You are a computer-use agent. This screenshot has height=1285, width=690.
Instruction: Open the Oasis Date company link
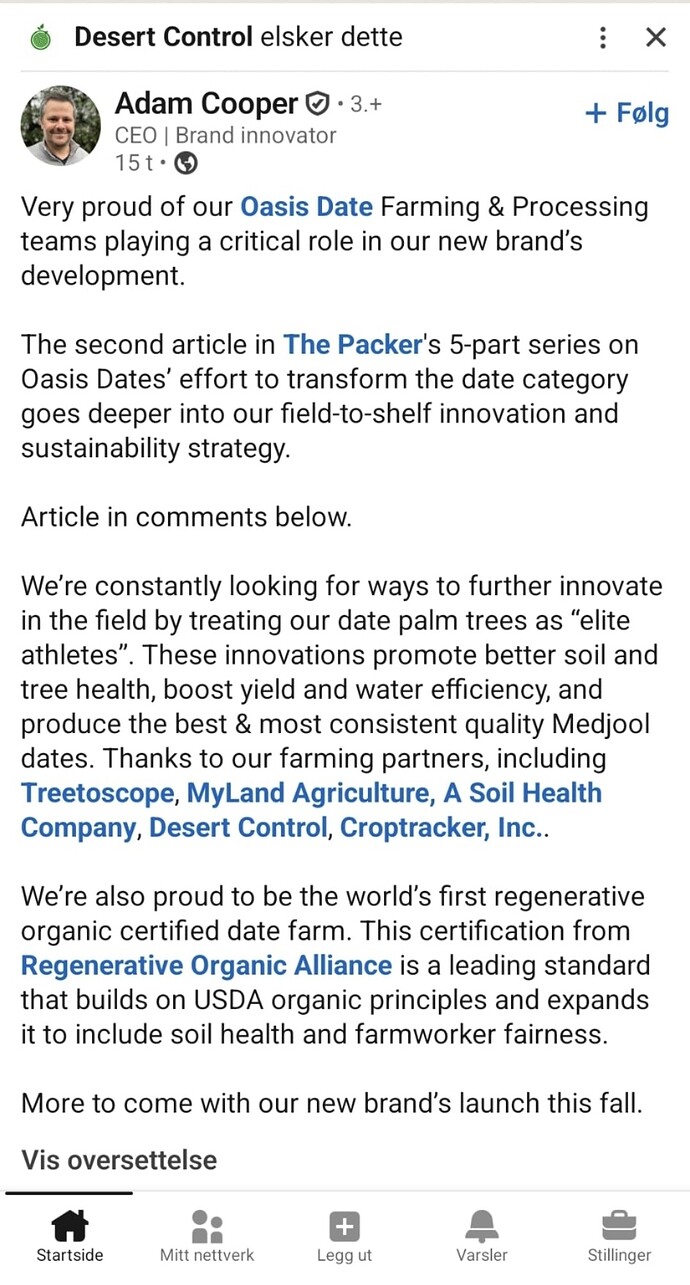(x=306, y=207)
